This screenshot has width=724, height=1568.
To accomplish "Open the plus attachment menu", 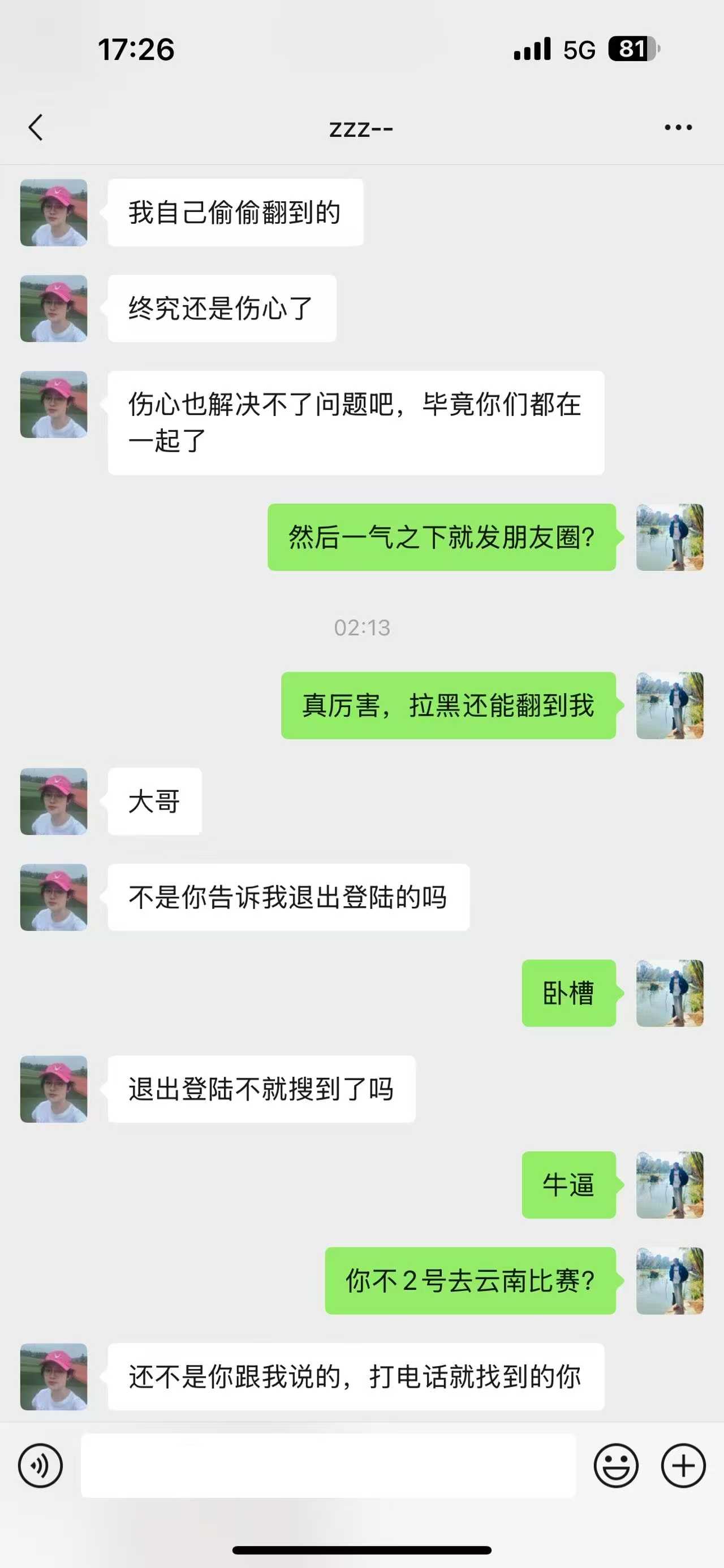I will pyautogui.click(x=683, y=1466).
